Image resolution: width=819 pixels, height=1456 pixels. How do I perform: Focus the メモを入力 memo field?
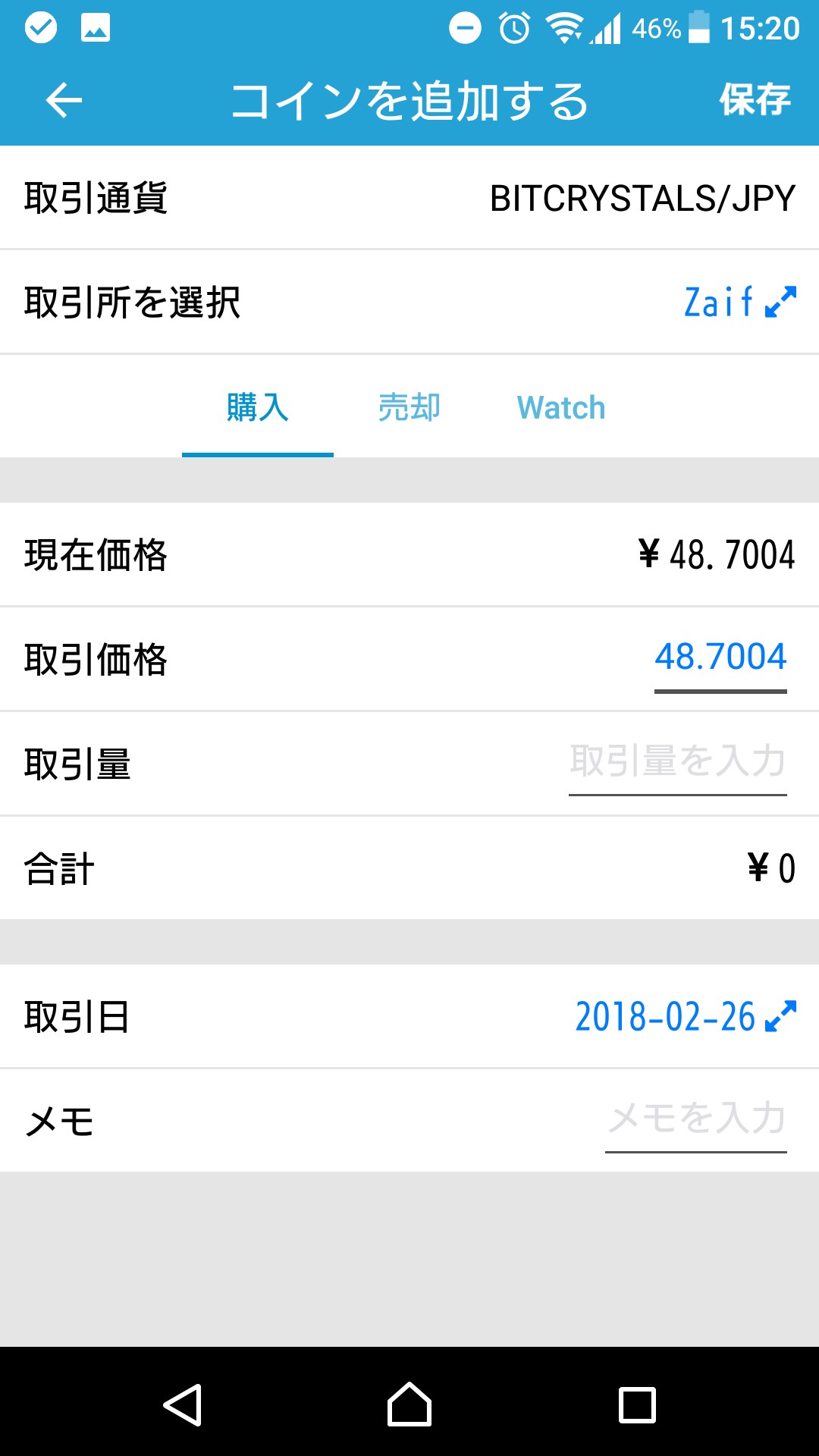695,1119
